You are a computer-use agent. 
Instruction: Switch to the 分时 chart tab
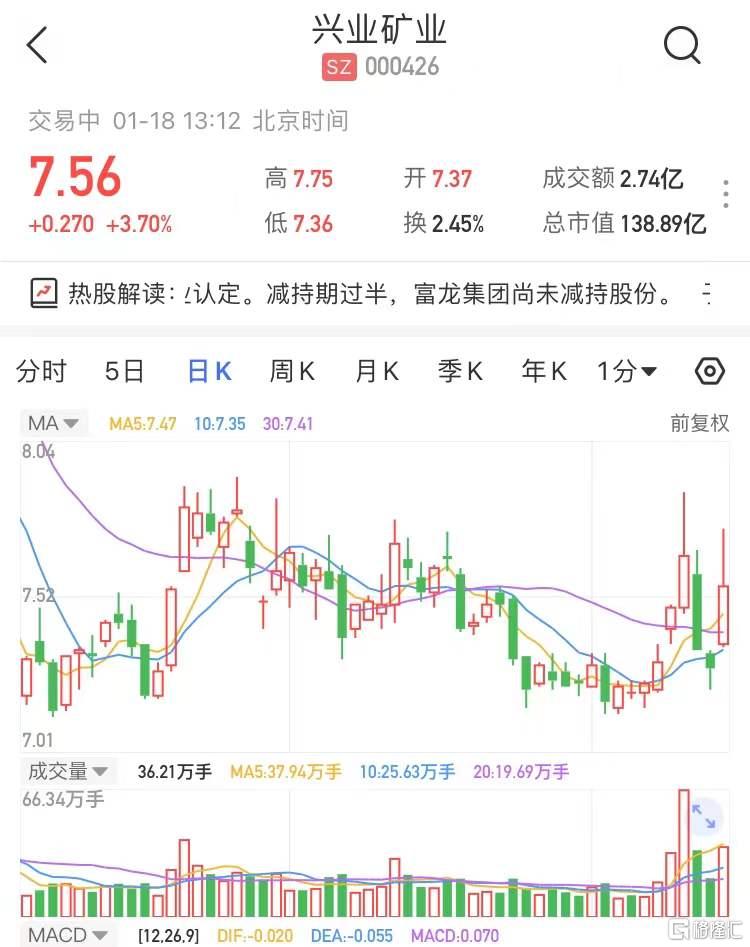tap(41, 372)
